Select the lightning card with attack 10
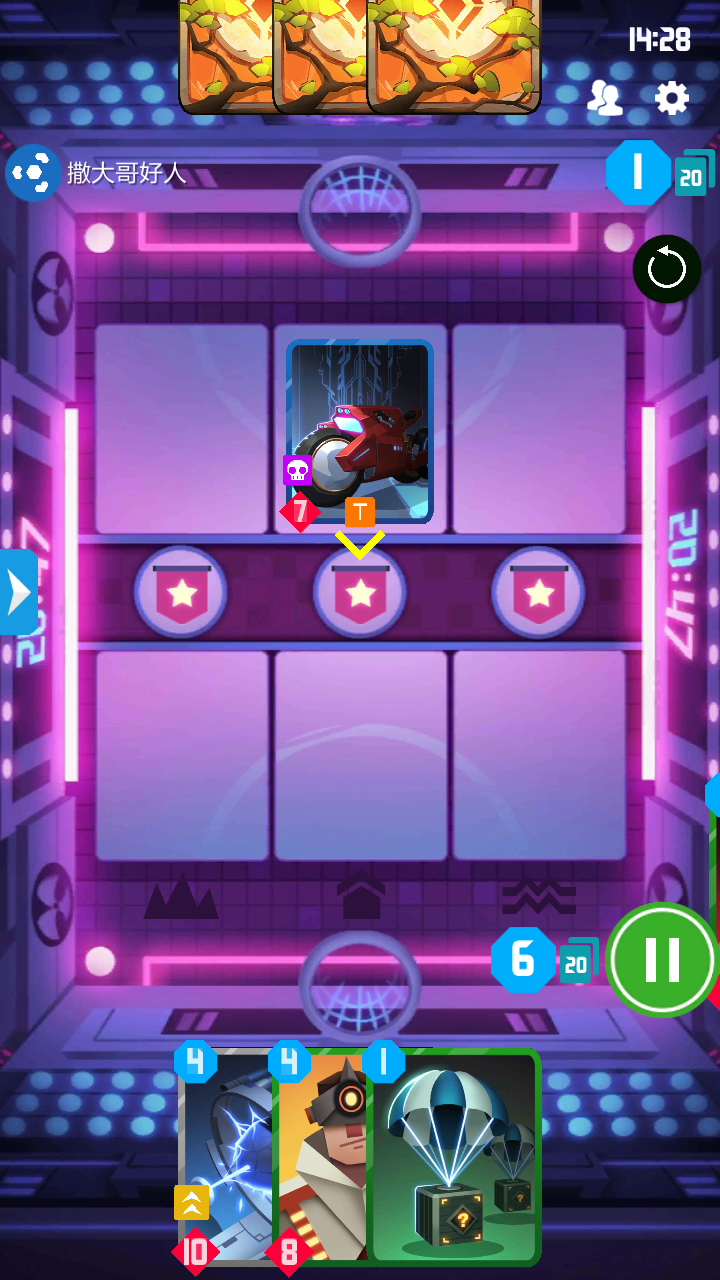 click(226, 1156)
